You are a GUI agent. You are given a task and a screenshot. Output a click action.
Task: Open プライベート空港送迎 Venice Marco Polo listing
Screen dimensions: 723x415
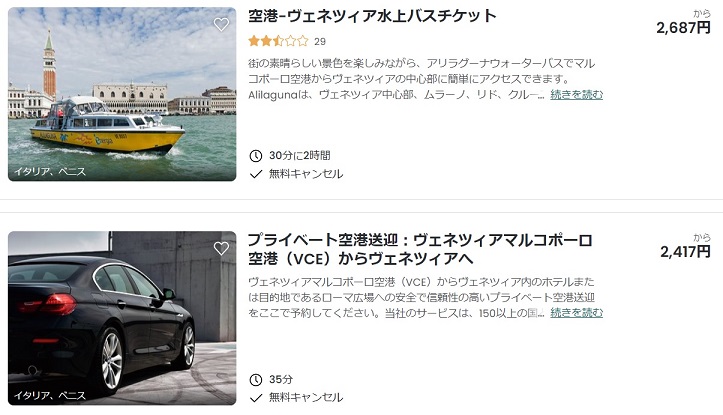point(420,251)
